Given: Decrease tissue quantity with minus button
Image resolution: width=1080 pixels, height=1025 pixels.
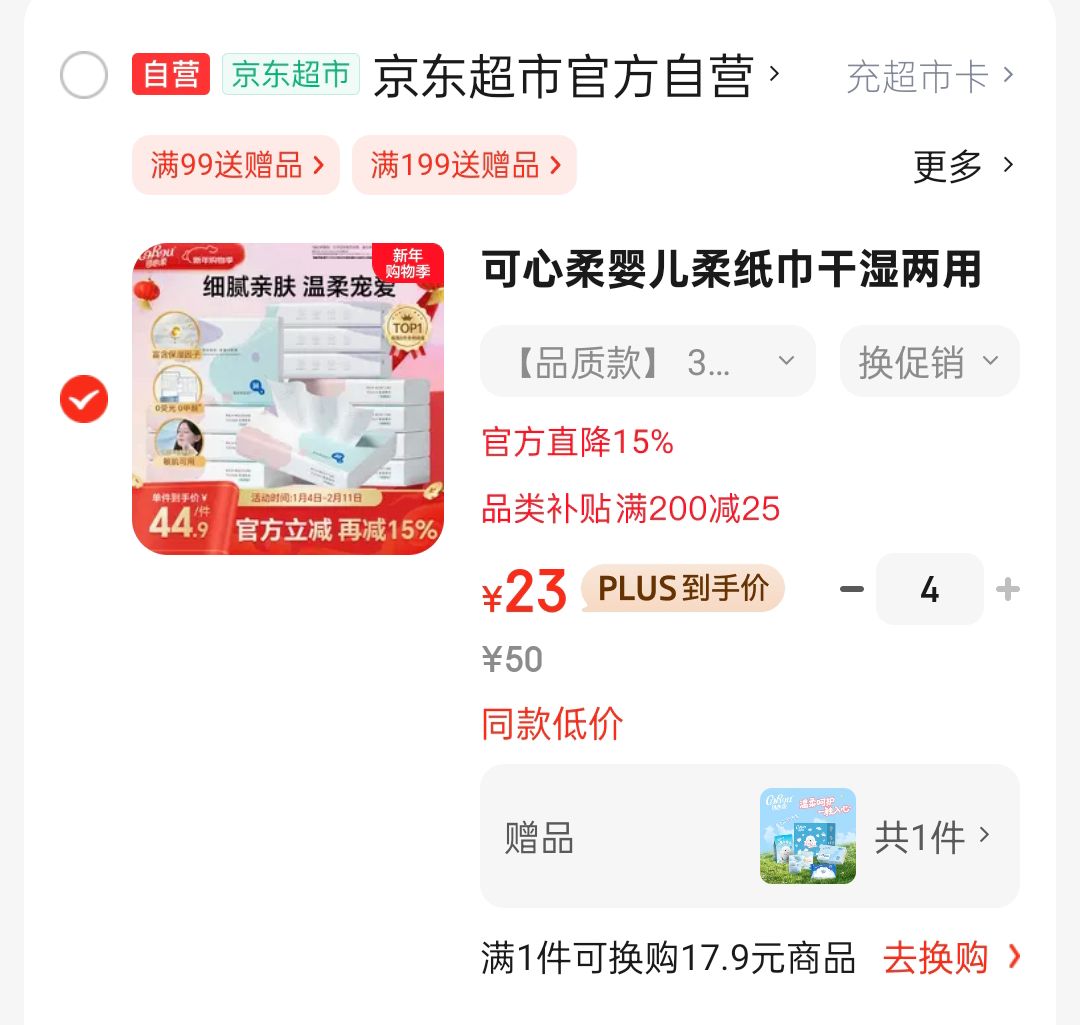Looking at the screenshot, I should pyautogui.click(x=852, y=590).
